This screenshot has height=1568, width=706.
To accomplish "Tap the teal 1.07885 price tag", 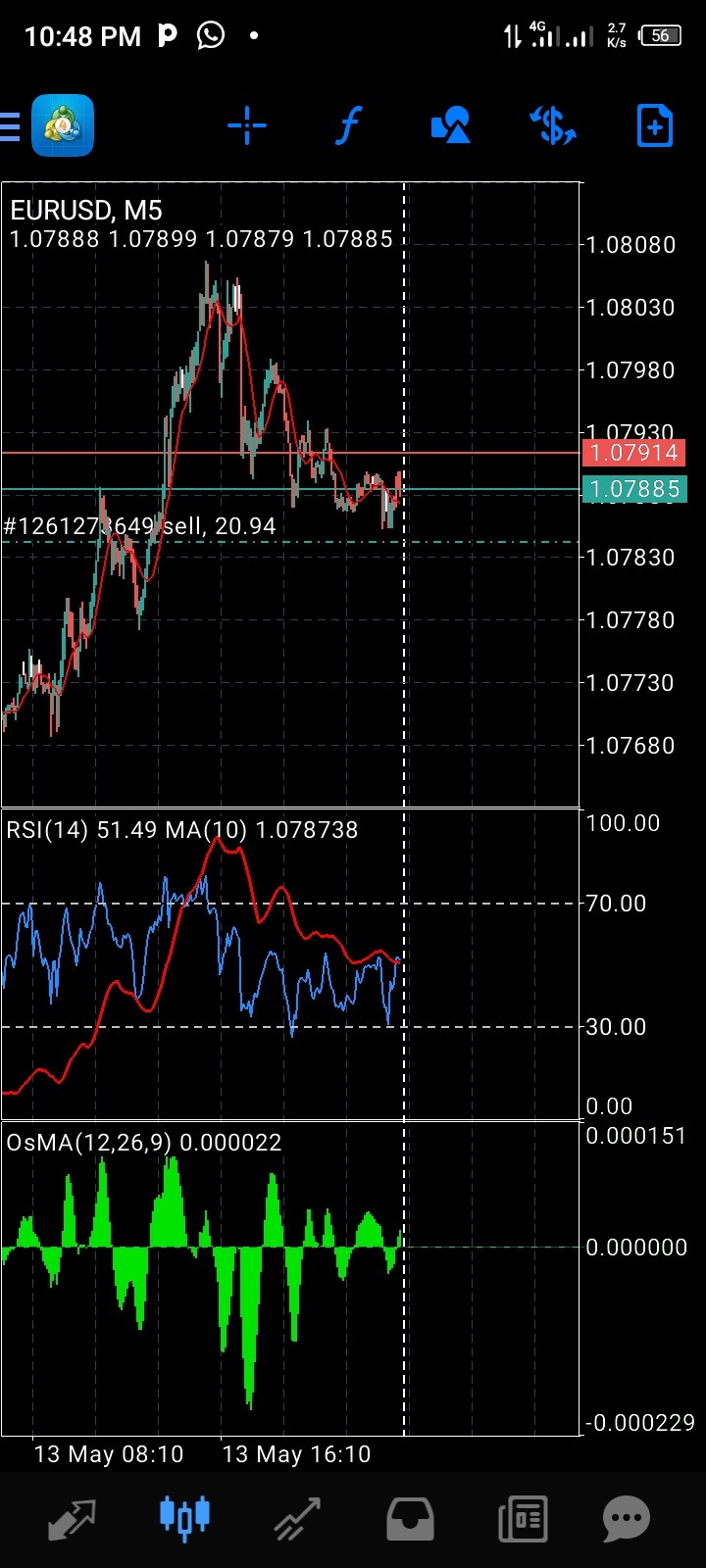I will [634, 488].
